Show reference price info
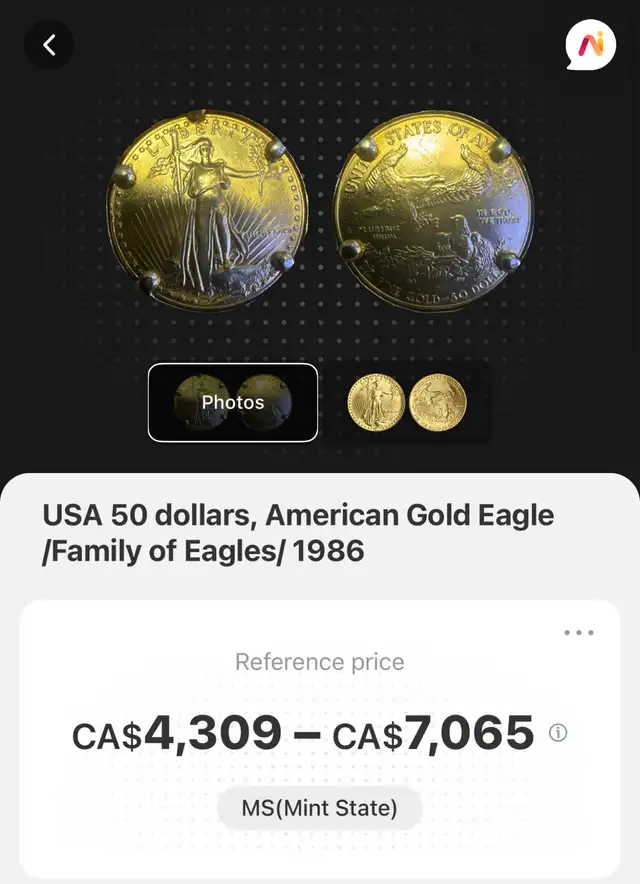Viewport: 640px width, 884px height. click(558, 734)
